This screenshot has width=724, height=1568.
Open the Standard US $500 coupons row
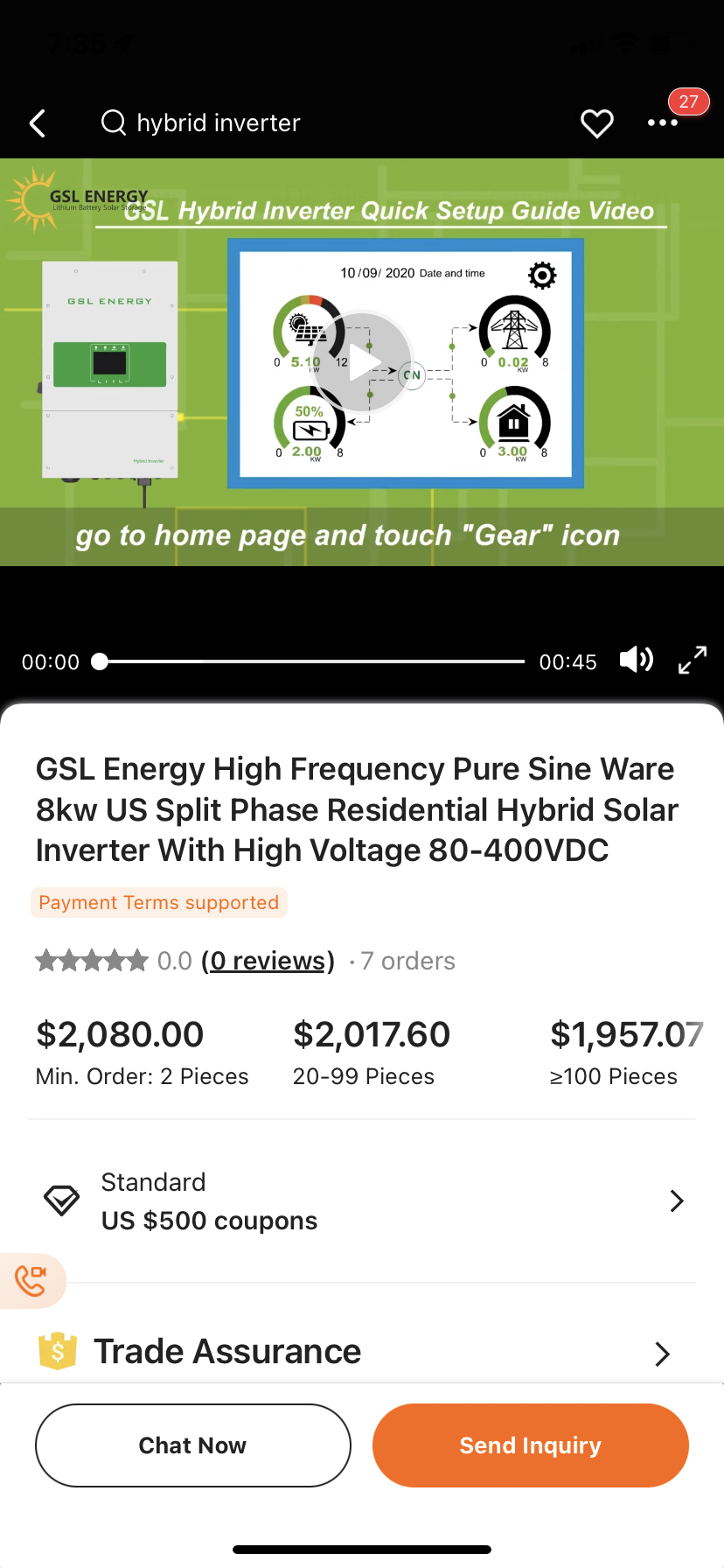(362, 1201)
